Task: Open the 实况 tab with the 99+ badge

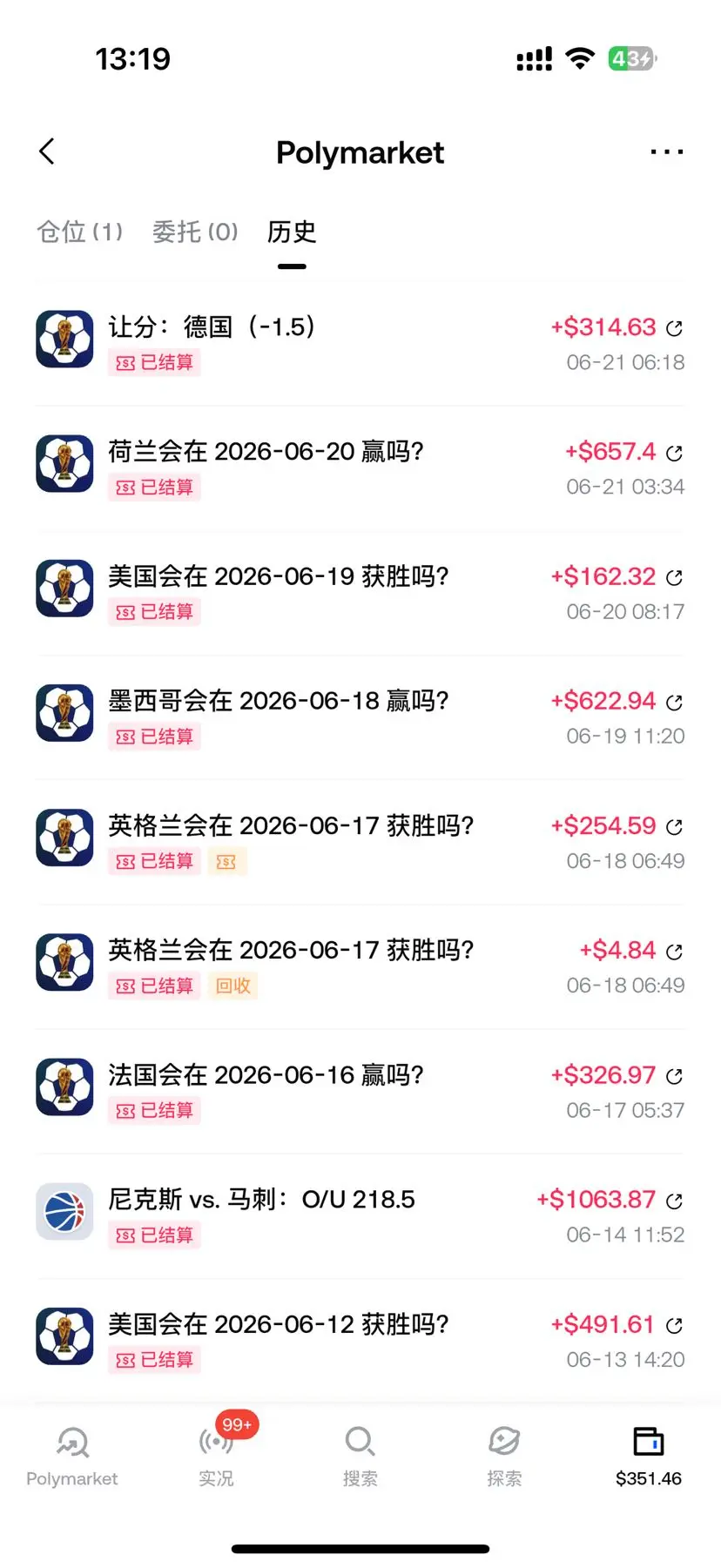Action: click(216, 1457)
